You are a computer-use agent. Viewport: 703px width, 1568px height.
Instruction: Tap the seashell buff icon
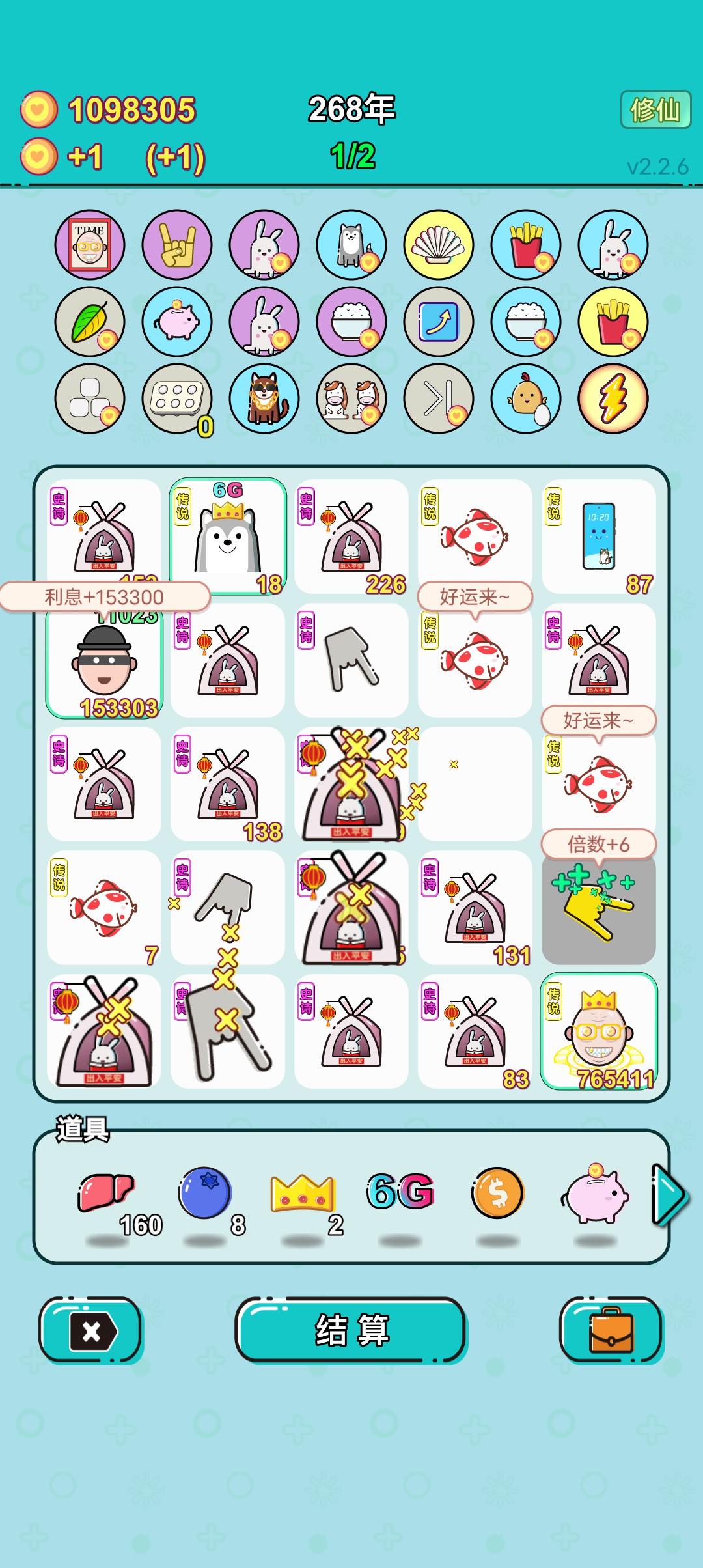coord(439,244)
